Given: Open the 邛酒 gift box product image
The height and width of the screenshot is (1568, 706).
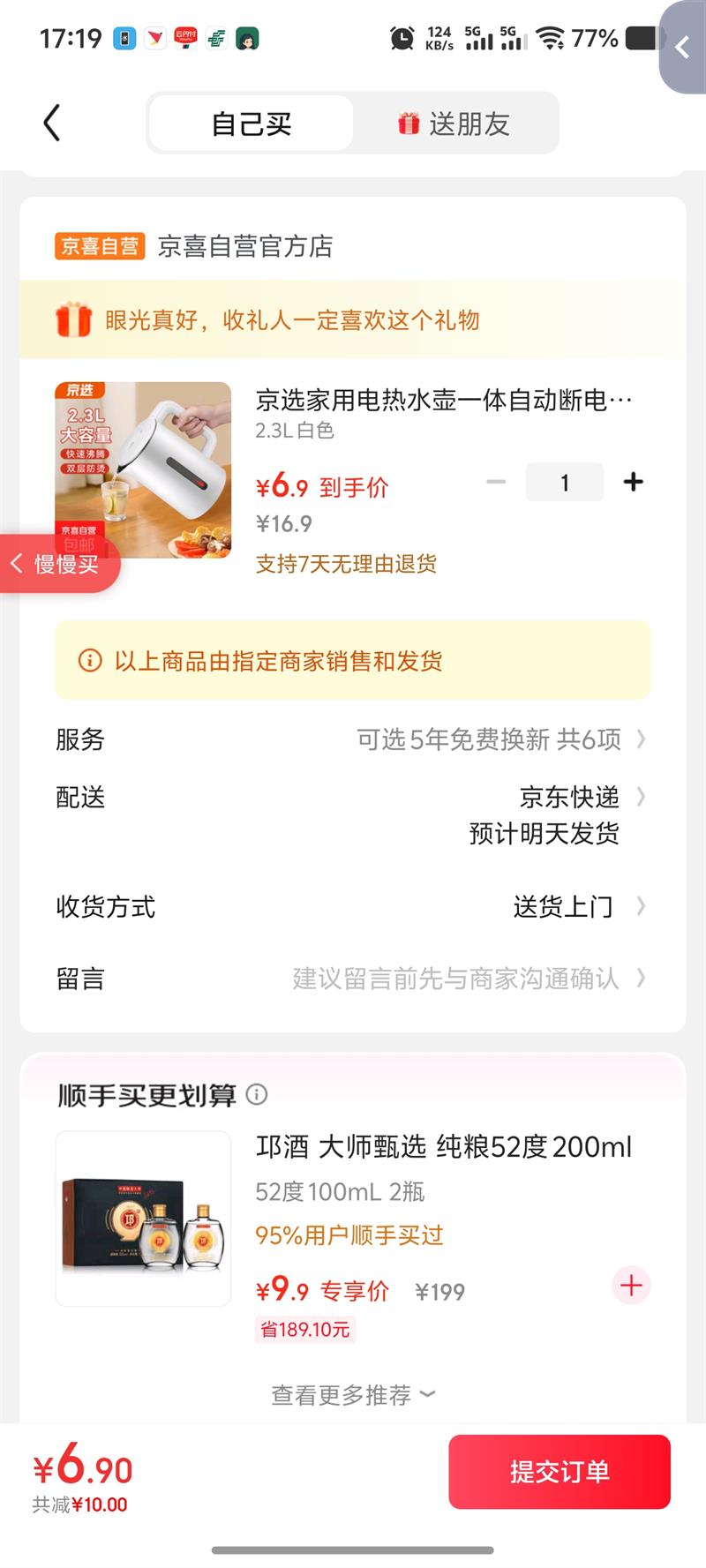Looking at the screenshot, I should pyautogui.click(x=143, y=1218).
